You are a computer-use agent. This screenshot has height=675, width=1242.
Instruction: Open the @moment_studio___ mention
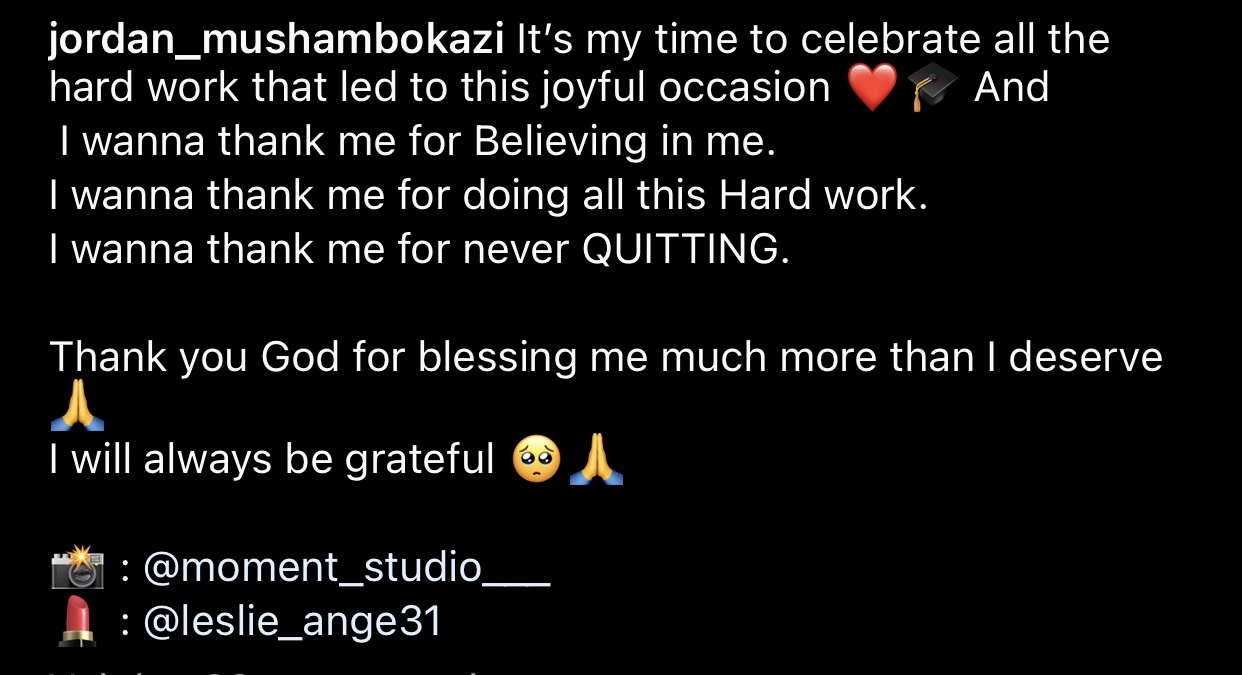click(346, 568)
